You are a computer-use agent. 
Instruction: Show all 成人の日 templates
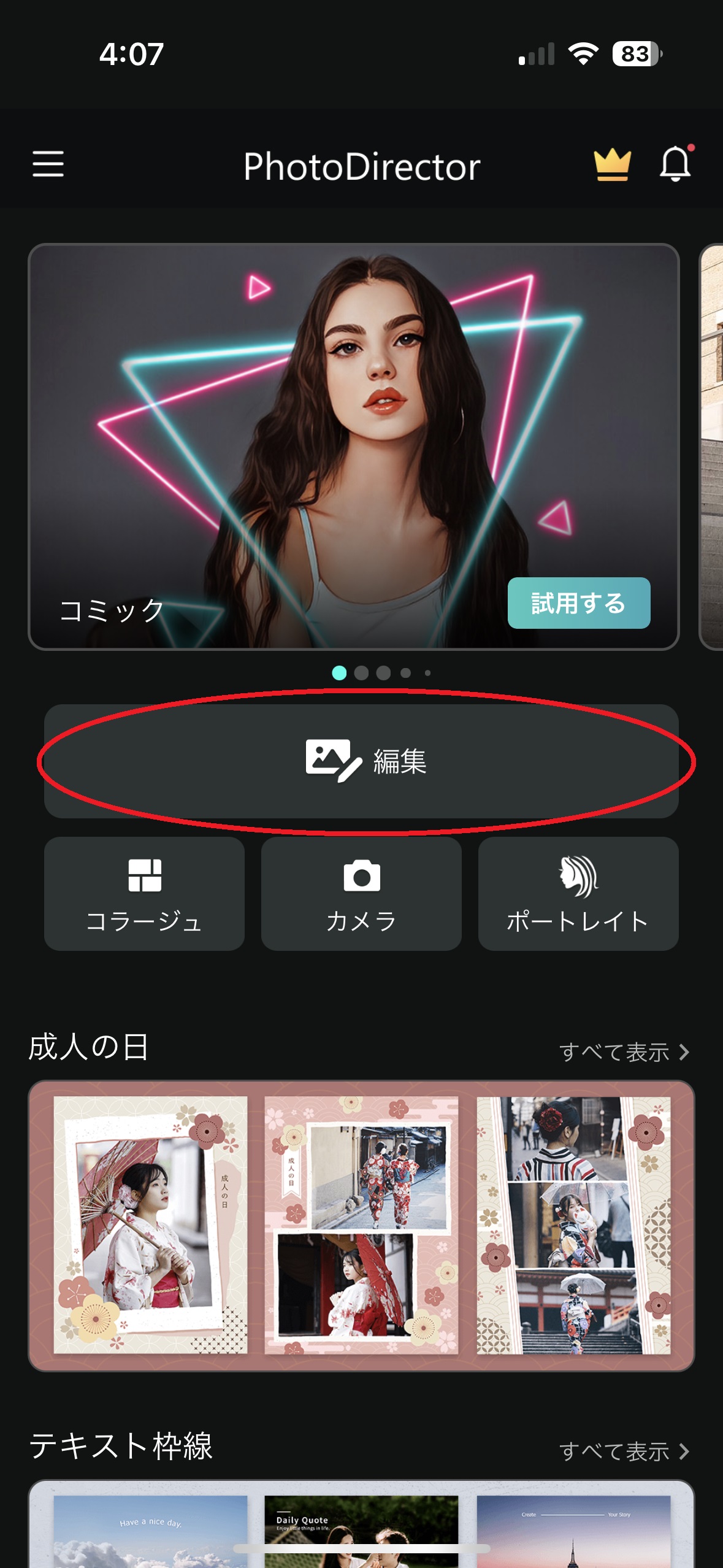coord(623,1052)
